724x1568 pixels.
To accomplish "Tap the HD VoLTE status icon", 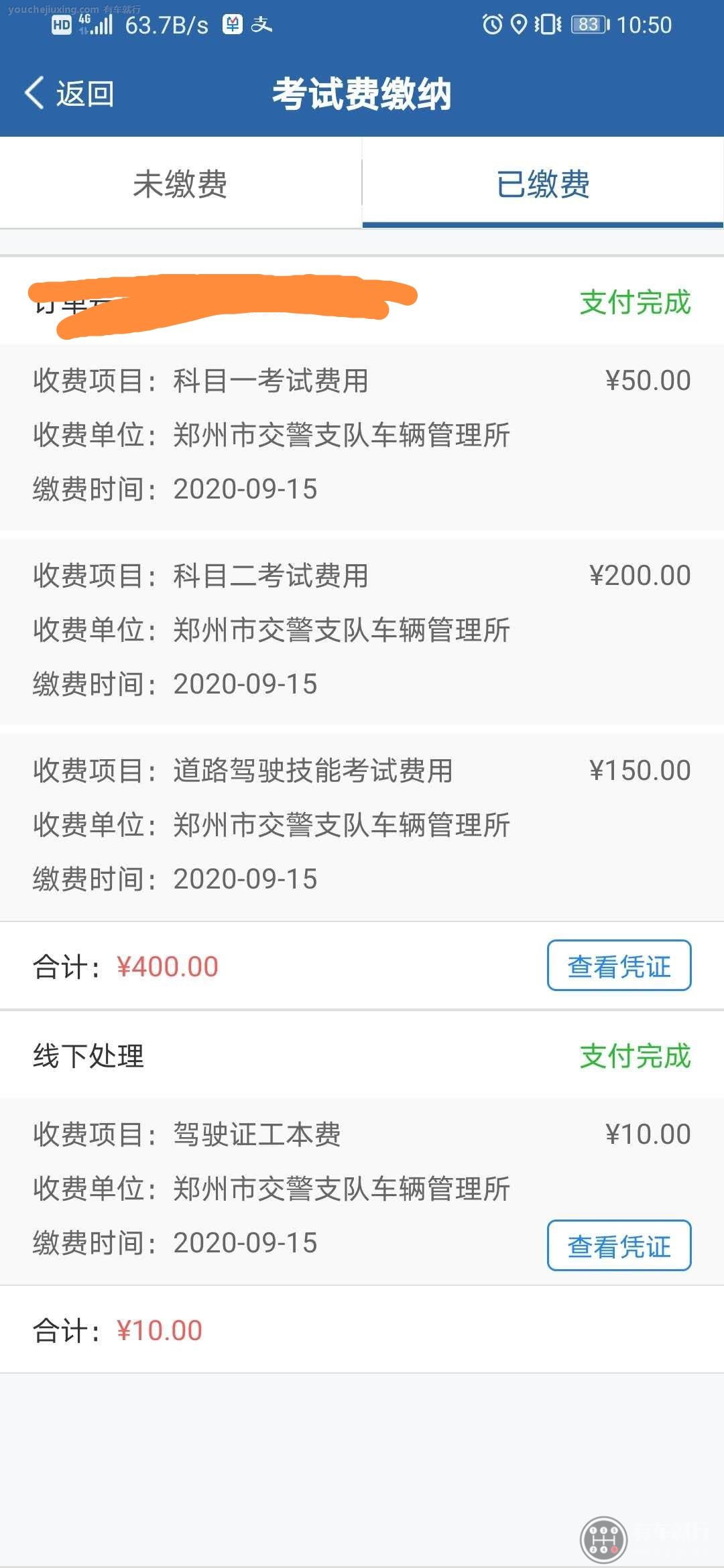I will 62,24.
